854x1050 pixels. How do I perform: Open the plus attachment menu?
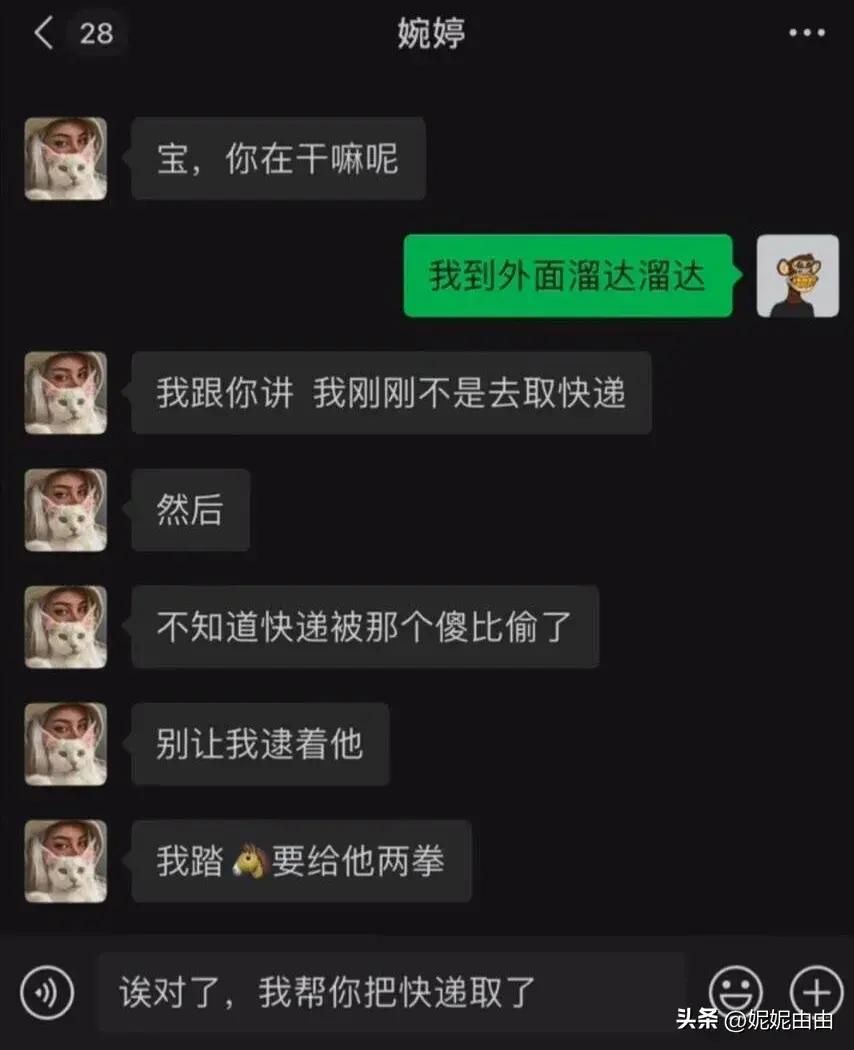[x=815, y=992]
